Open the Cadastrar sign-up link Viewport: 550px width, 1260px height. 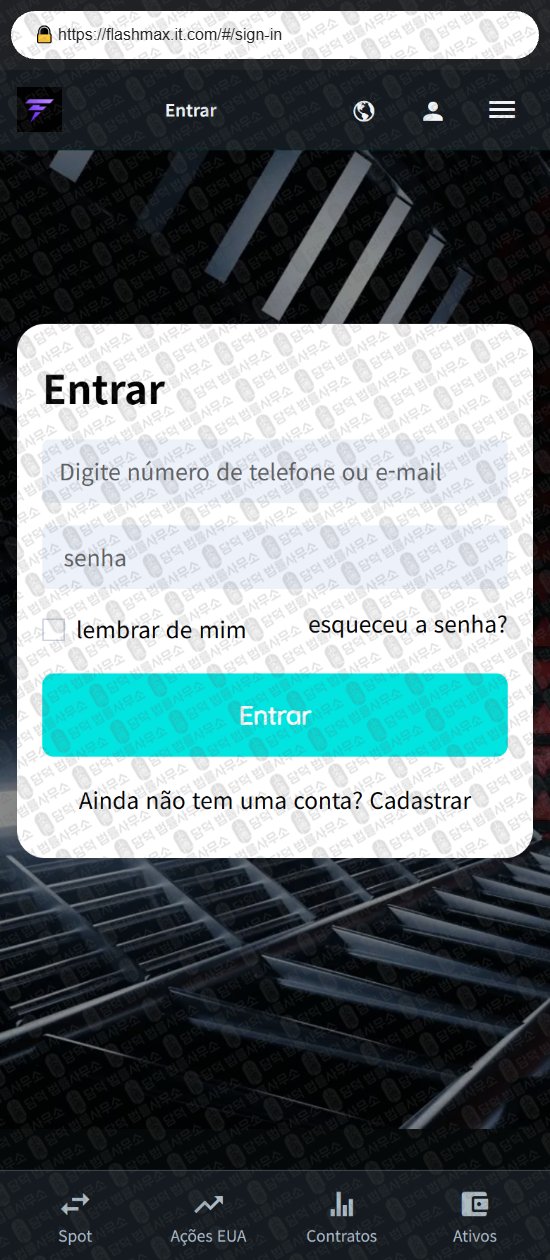(420, 801)
